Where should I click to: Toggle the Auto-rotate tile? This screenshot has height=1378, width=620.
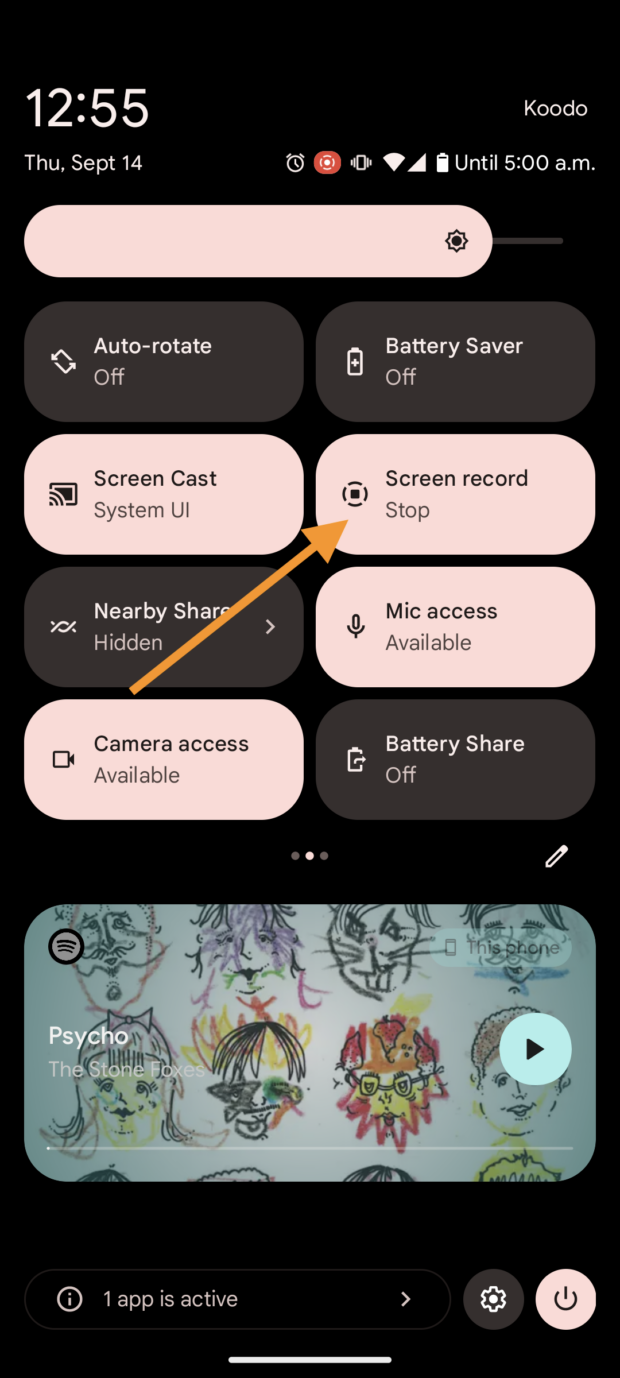[163, 361]
